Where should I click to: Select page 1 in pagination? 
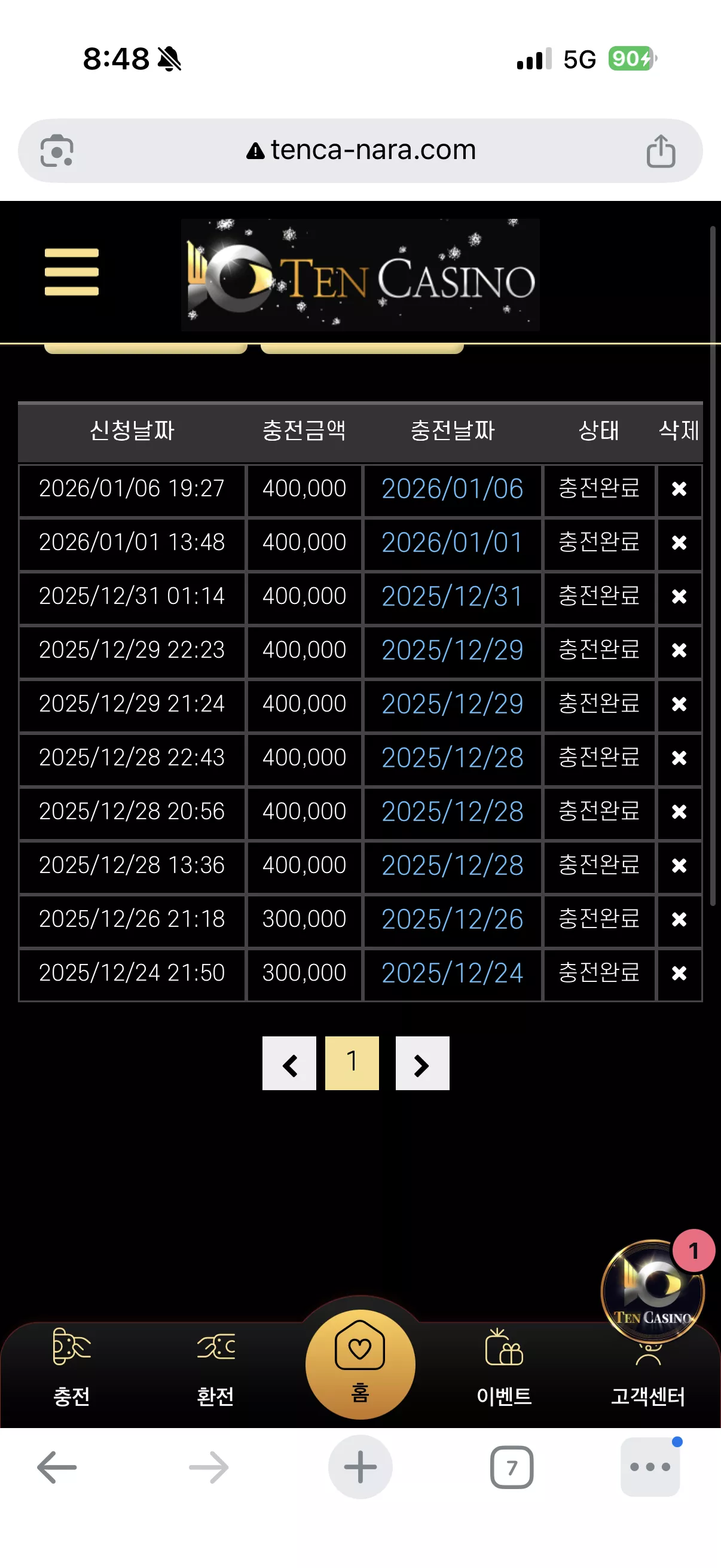352,1063
